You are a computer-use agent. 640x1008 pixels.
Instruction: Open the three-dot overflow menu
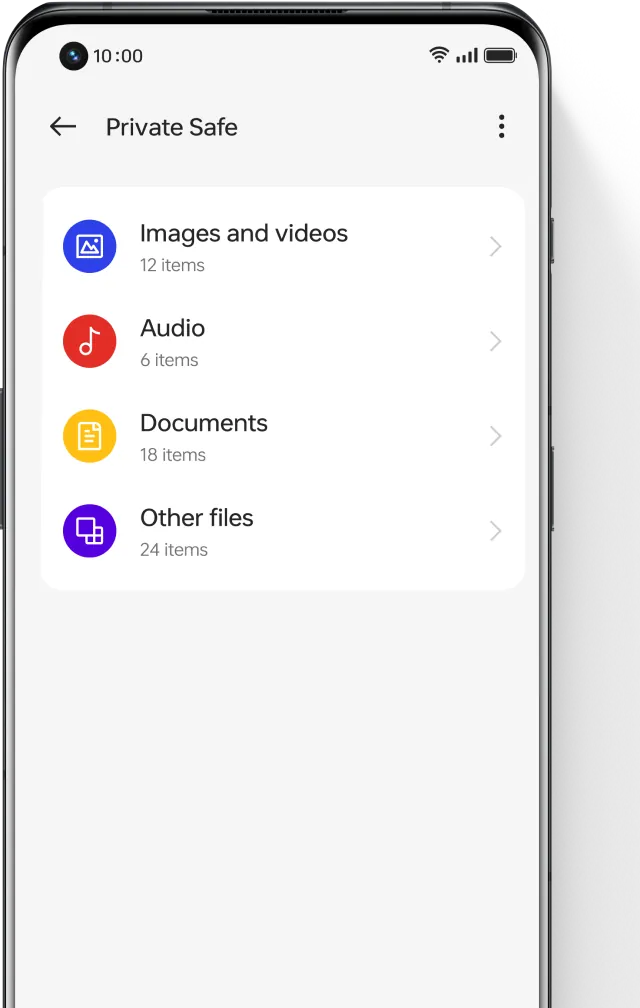pyautogui.click(x=501, y=126)
